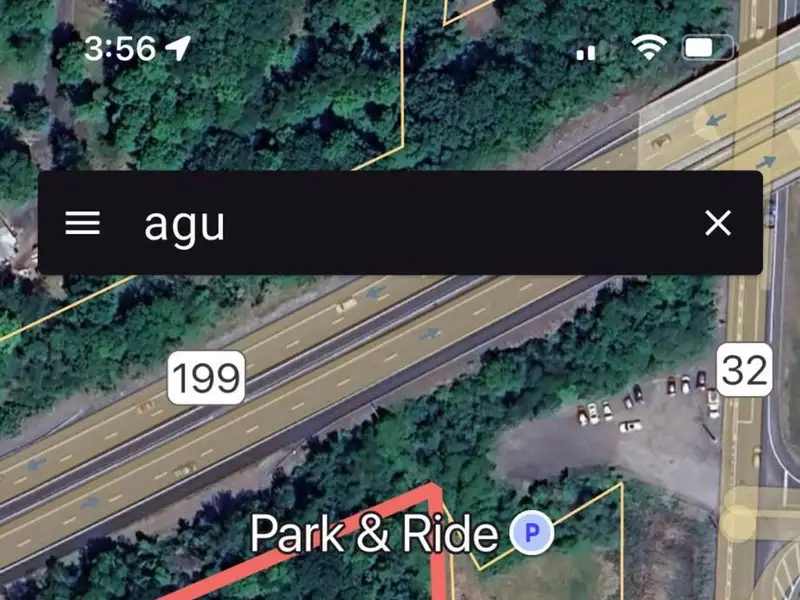800x600 pixels.
Task: Open the hamburger menu
Action: 82,224
